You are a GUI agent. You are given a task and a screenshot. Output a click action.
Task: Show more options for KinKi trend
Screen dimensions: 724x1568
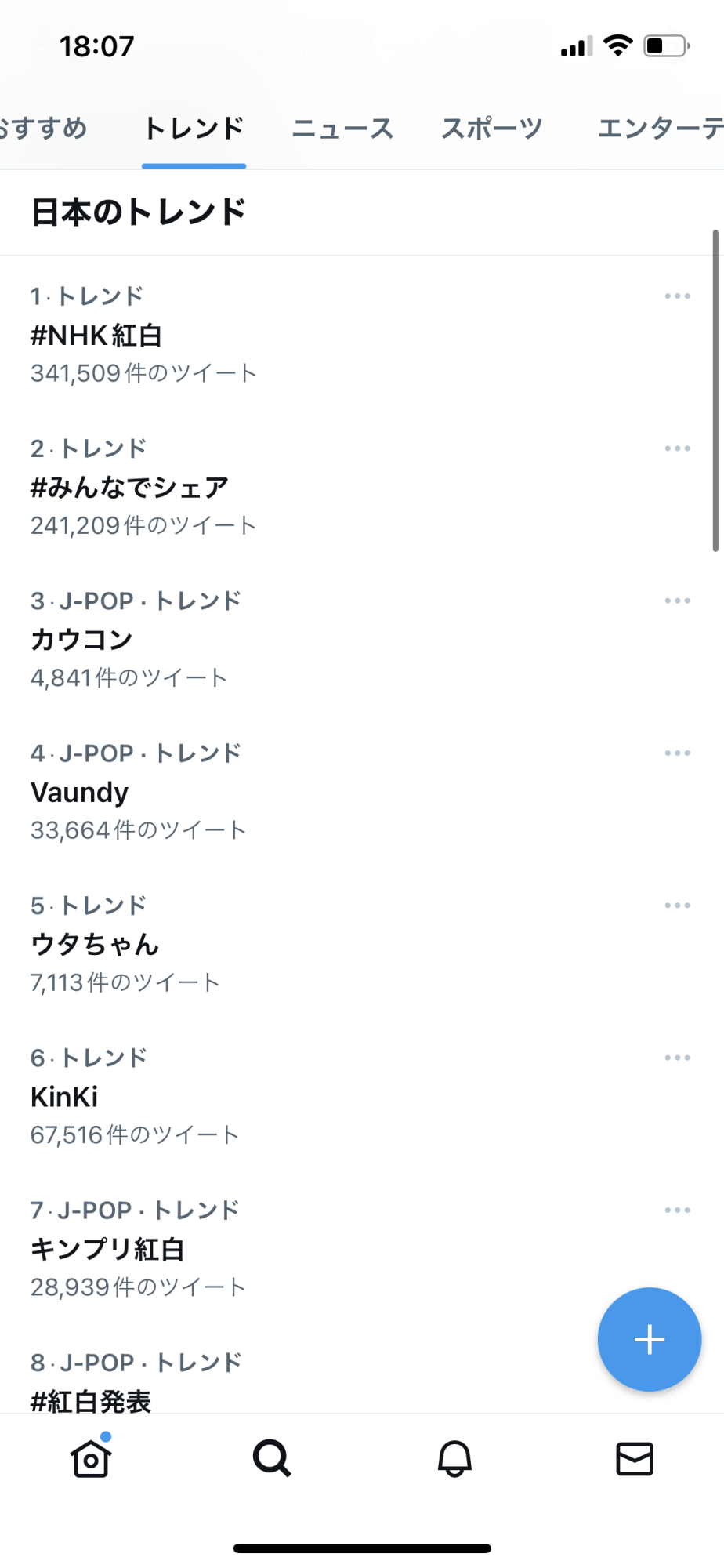click(677, 1058)
